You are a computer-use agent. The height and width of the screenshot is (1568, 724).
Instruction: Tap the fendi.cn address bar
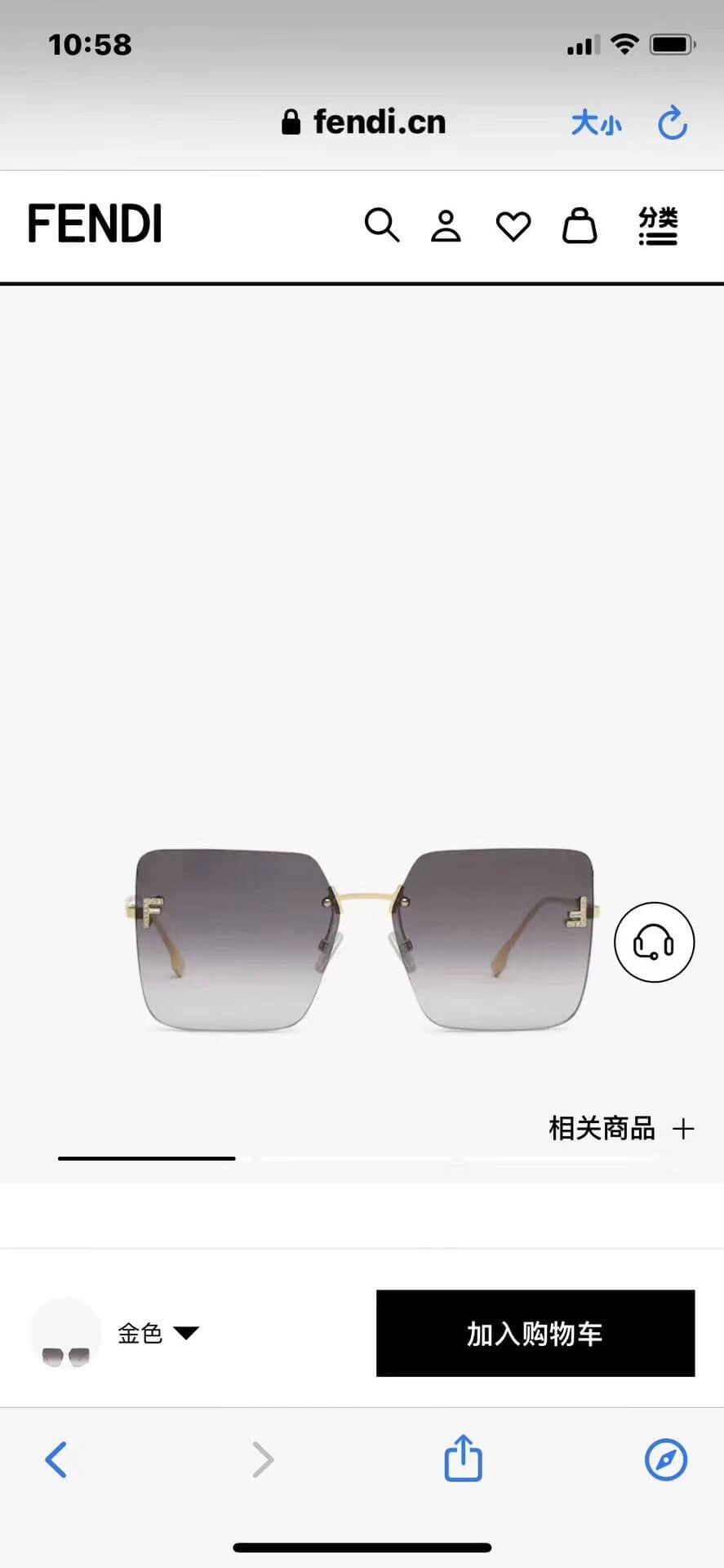[x=363, y=122]
